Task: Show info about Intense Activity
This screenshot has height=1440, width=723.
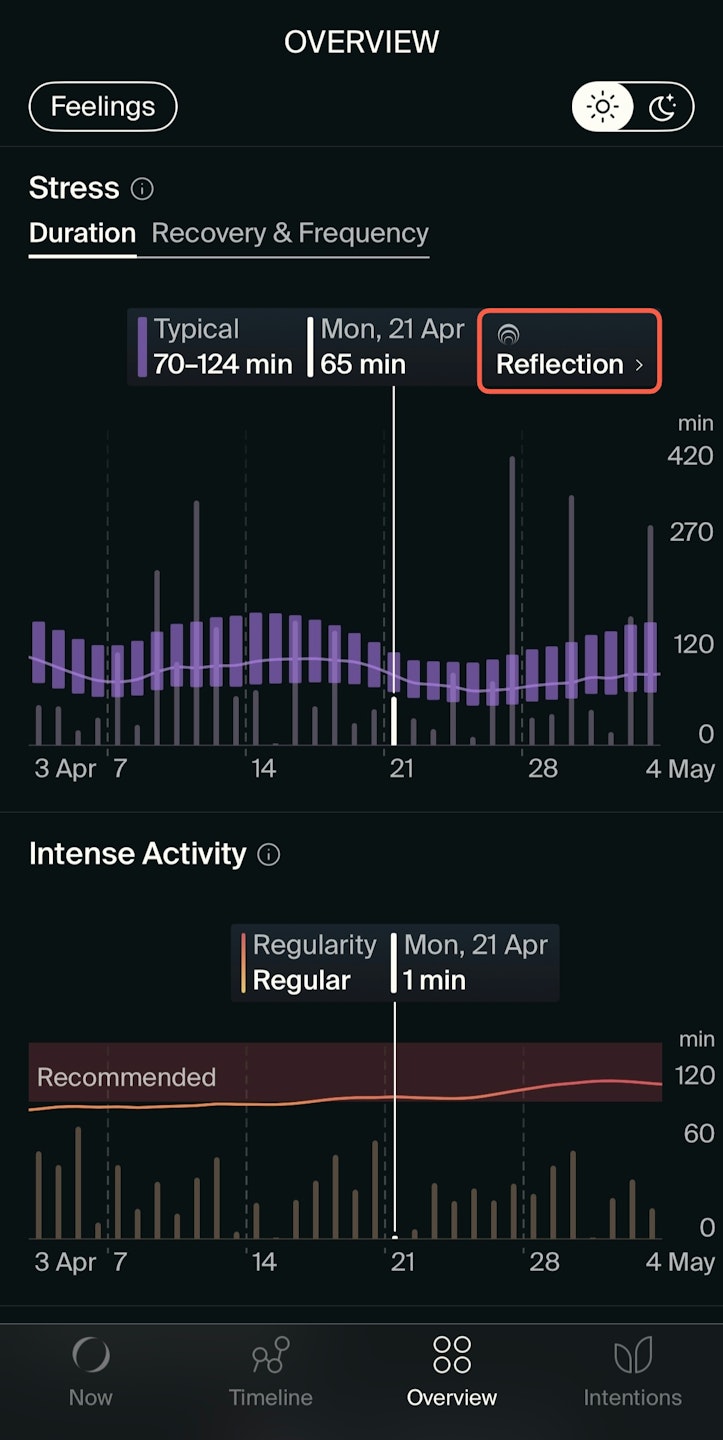Action: click(269, 854)
